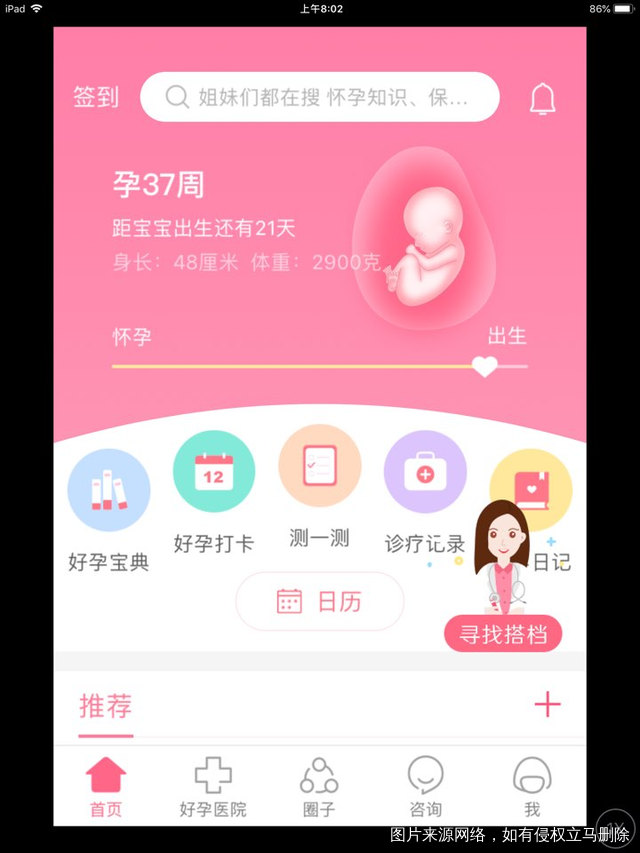This screenshot has height=853, width=640.
Task: Go to the 圈子 community tab
Action: pos(319,787)
